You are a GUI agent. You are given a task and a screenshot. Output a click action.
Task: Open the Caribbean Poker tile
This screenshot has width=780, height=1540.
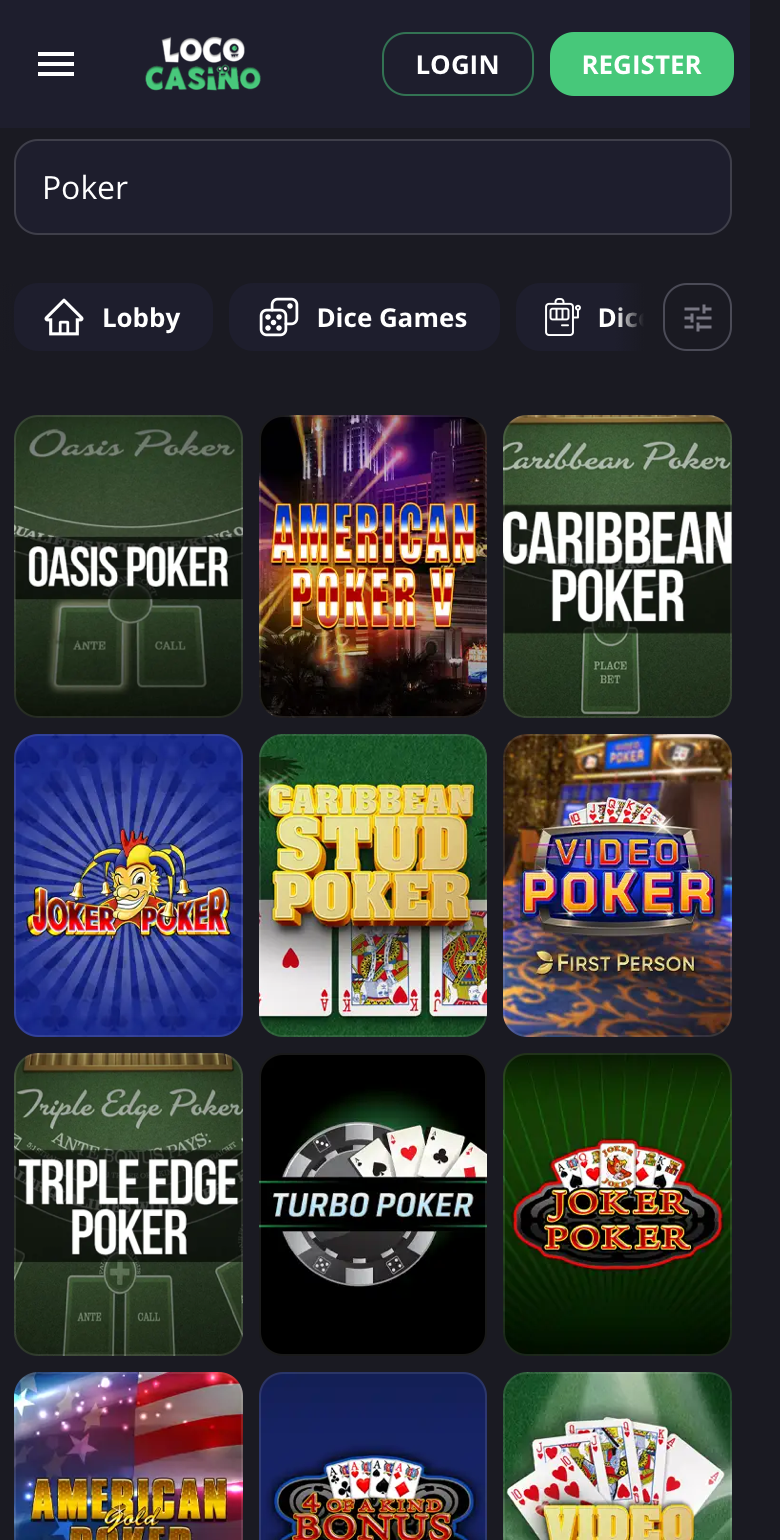point(618,566)
